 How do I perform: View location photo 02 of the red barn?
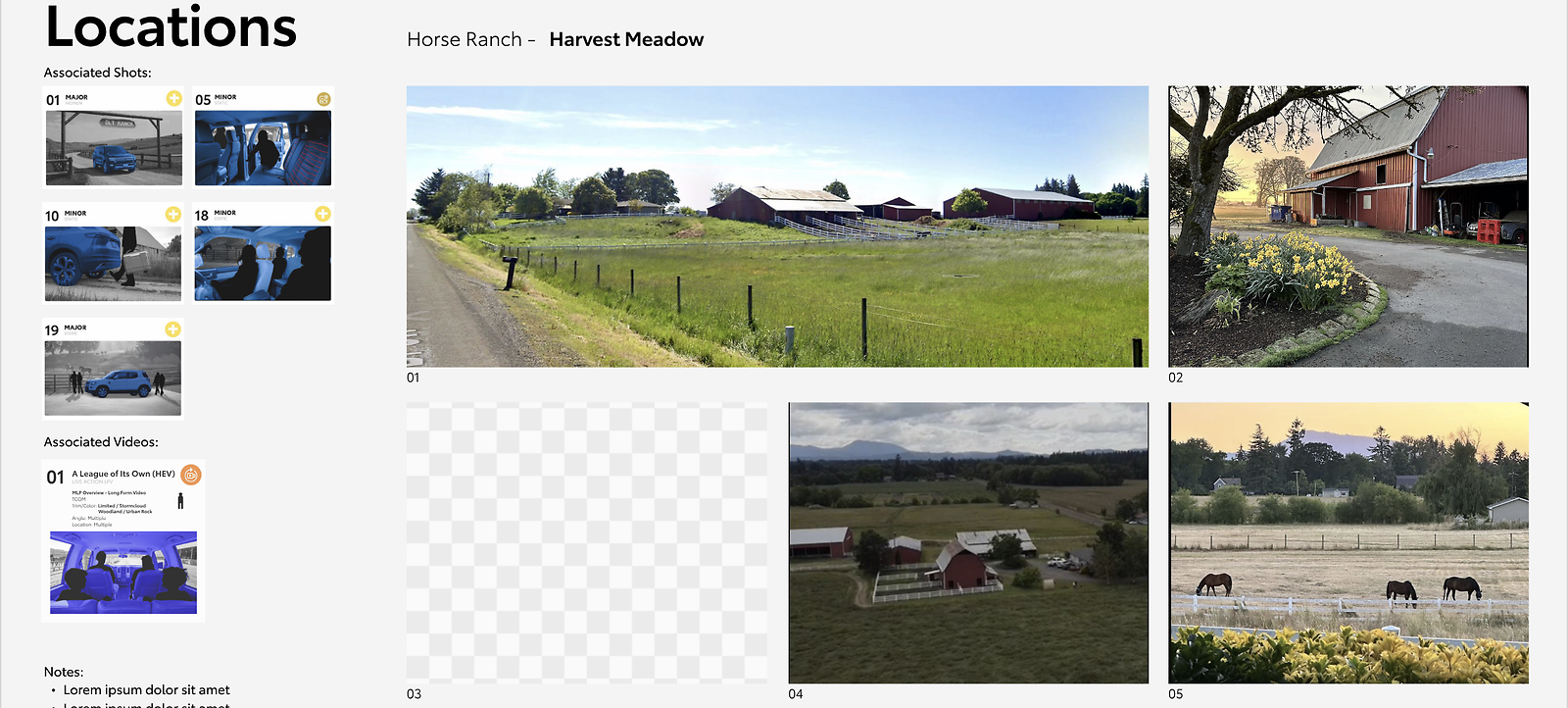(1347, 227)
